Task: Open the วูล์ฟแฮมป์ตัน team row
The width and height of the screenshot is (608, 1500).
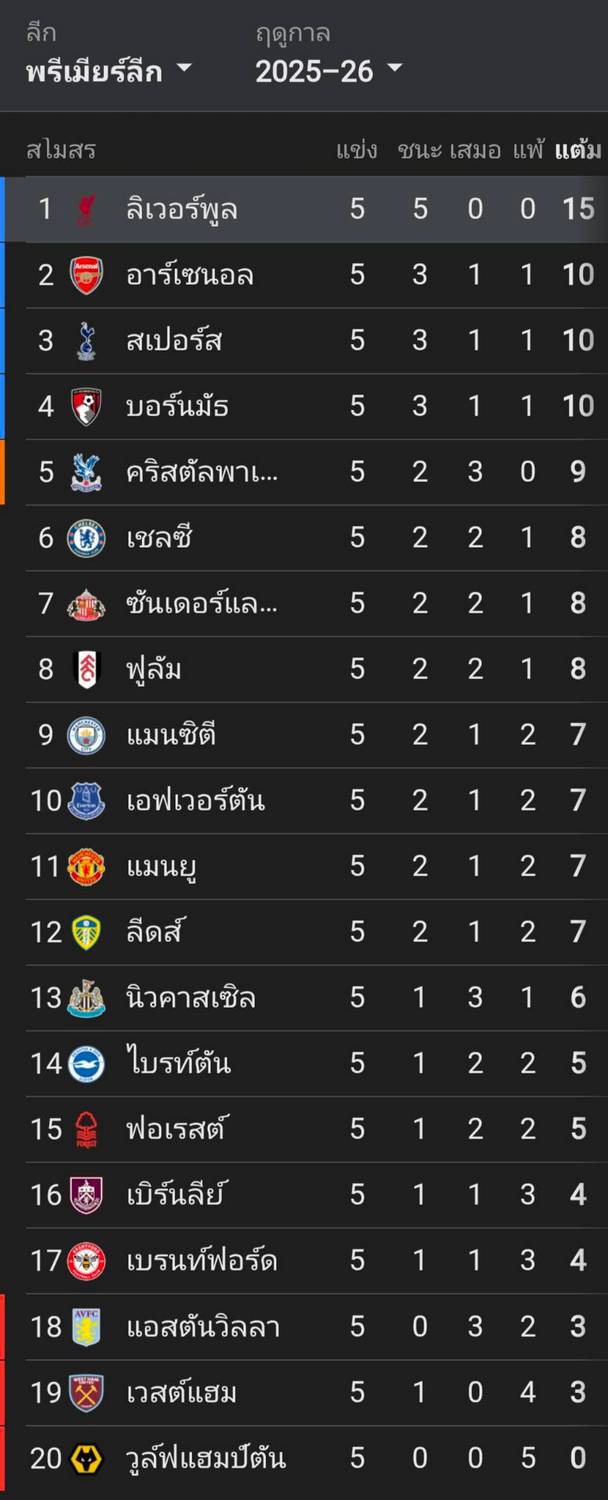Action: coord(206,1459)
